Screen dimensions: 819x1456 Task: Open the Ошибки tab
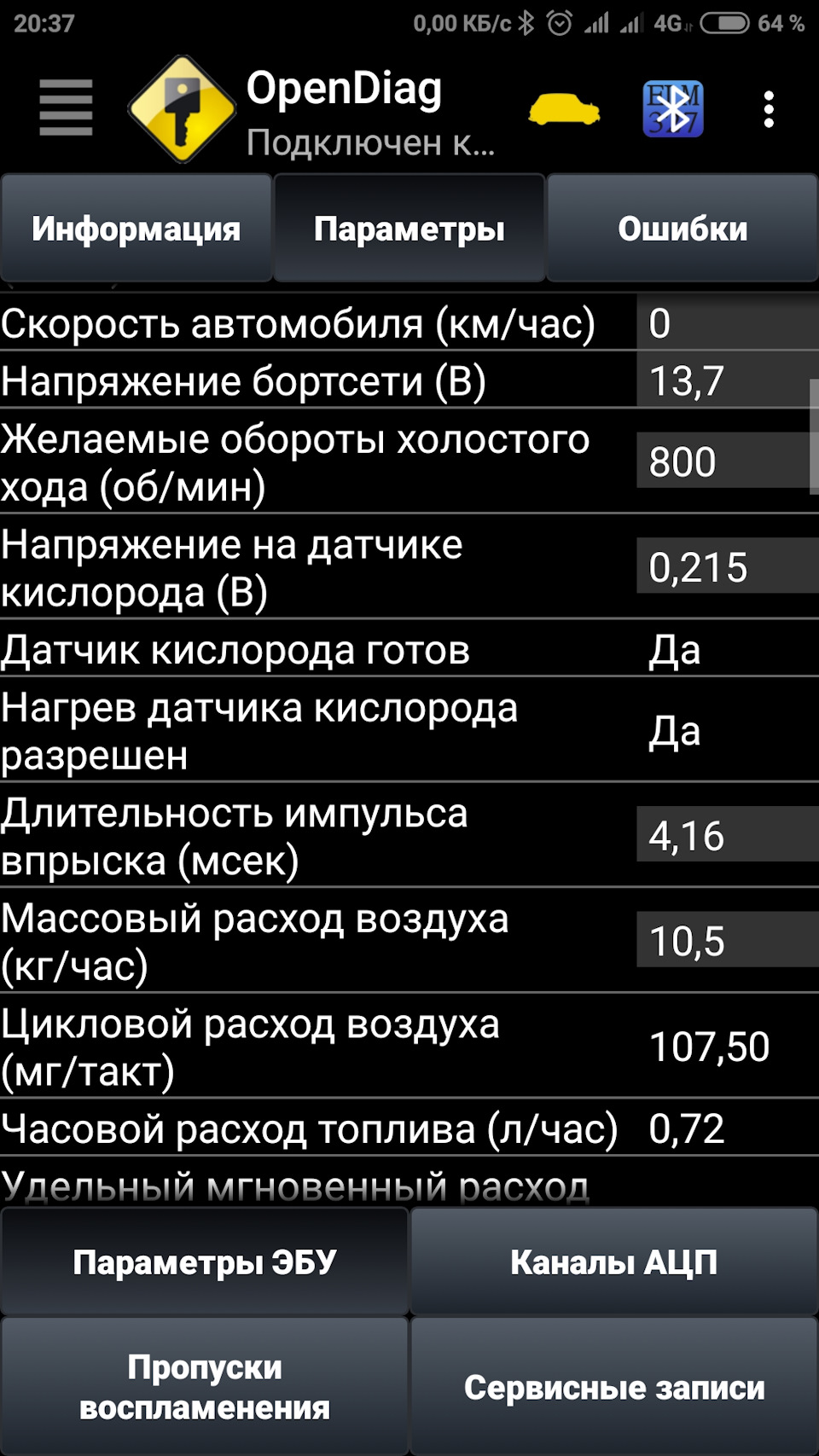pos(682,229)
